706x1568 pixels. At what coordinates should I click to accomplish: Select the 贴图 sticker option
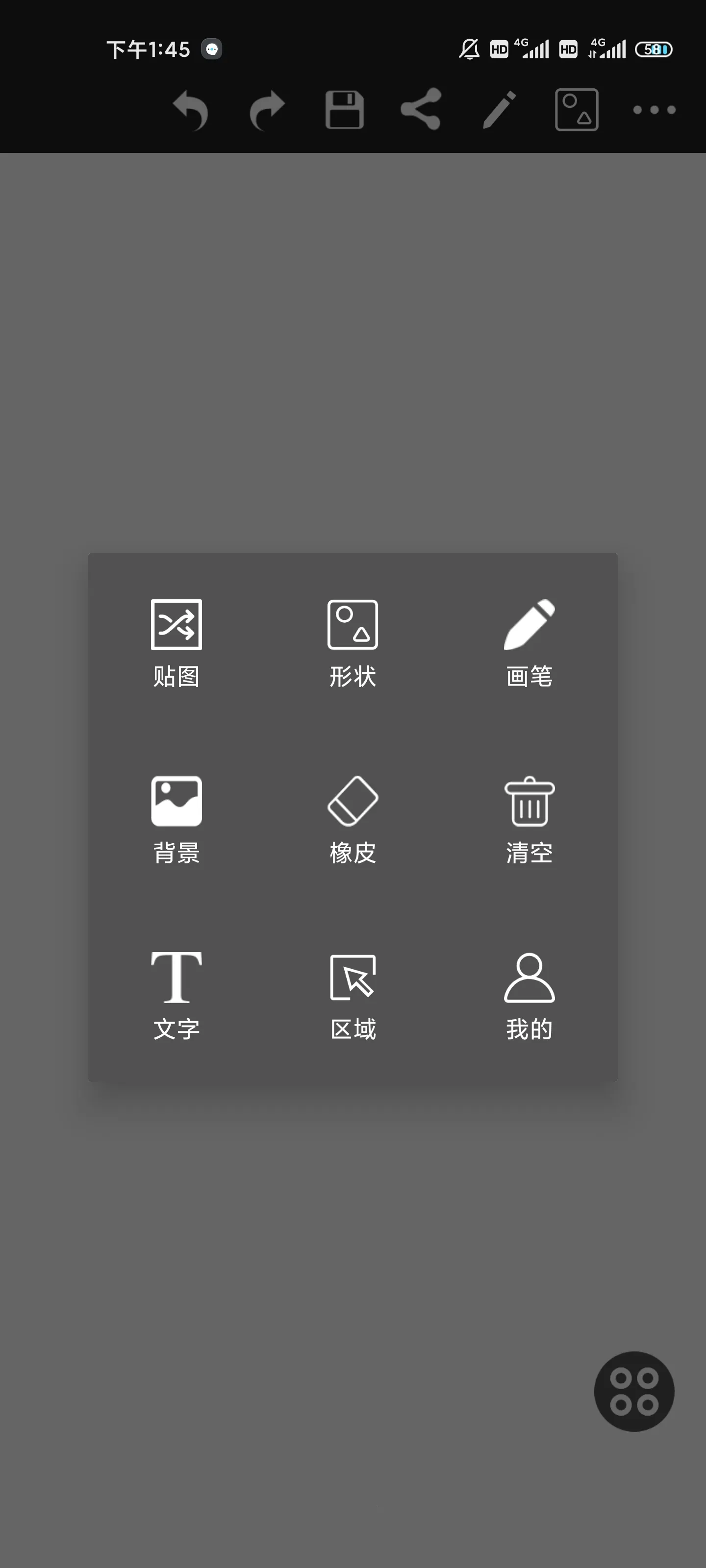176,642
